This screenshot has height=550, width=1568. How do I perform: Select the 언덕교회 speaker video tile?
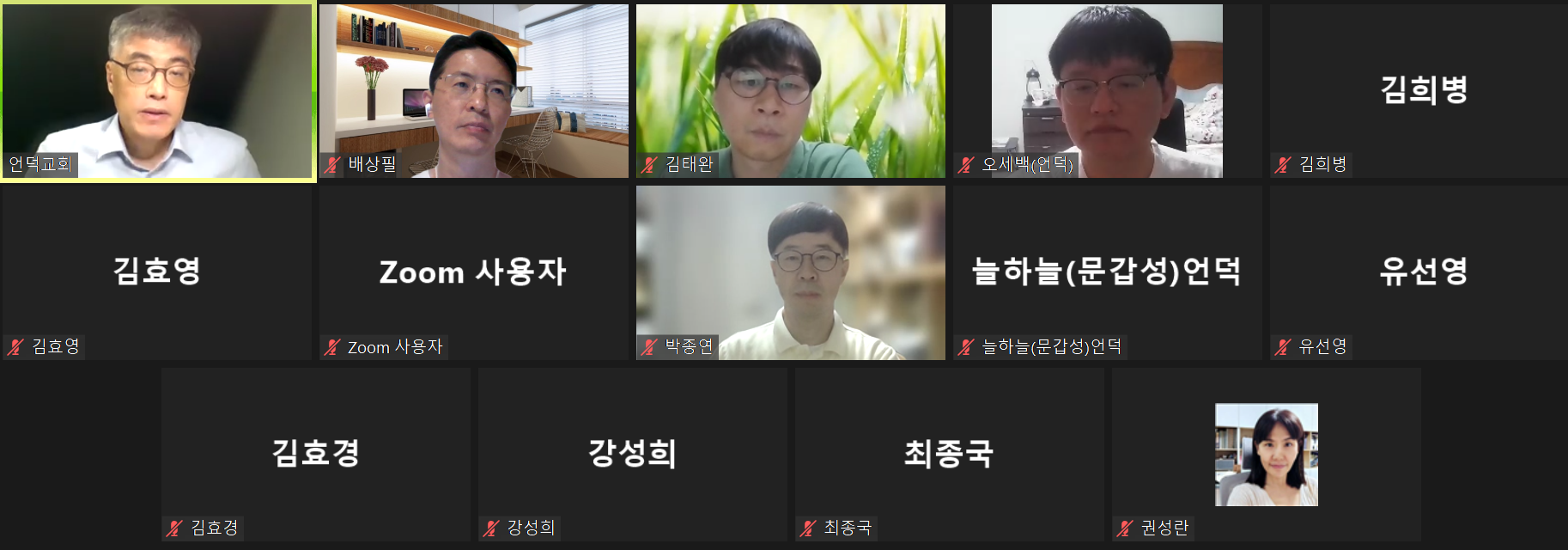click(x=158, y=91)
